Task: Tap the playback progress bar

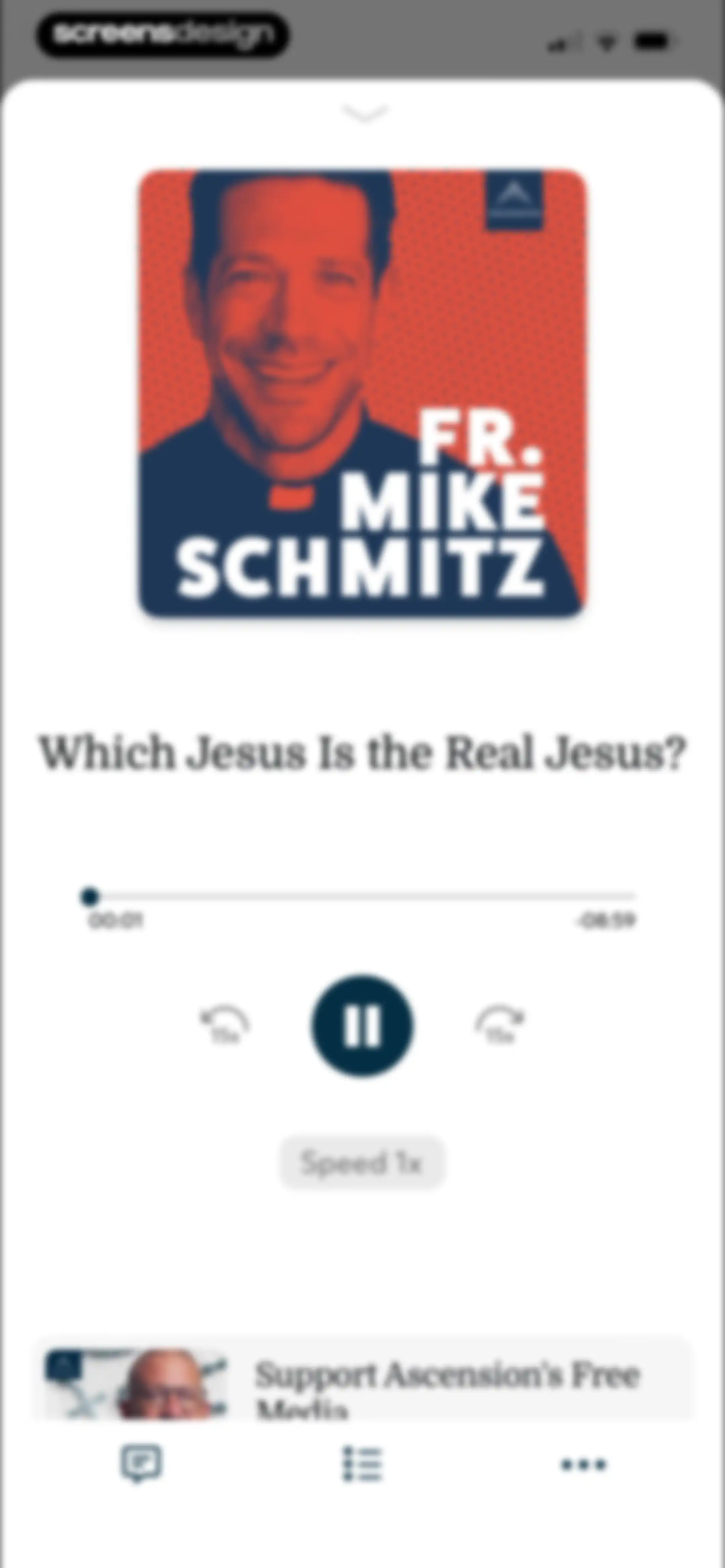Action: coord(362,896)
